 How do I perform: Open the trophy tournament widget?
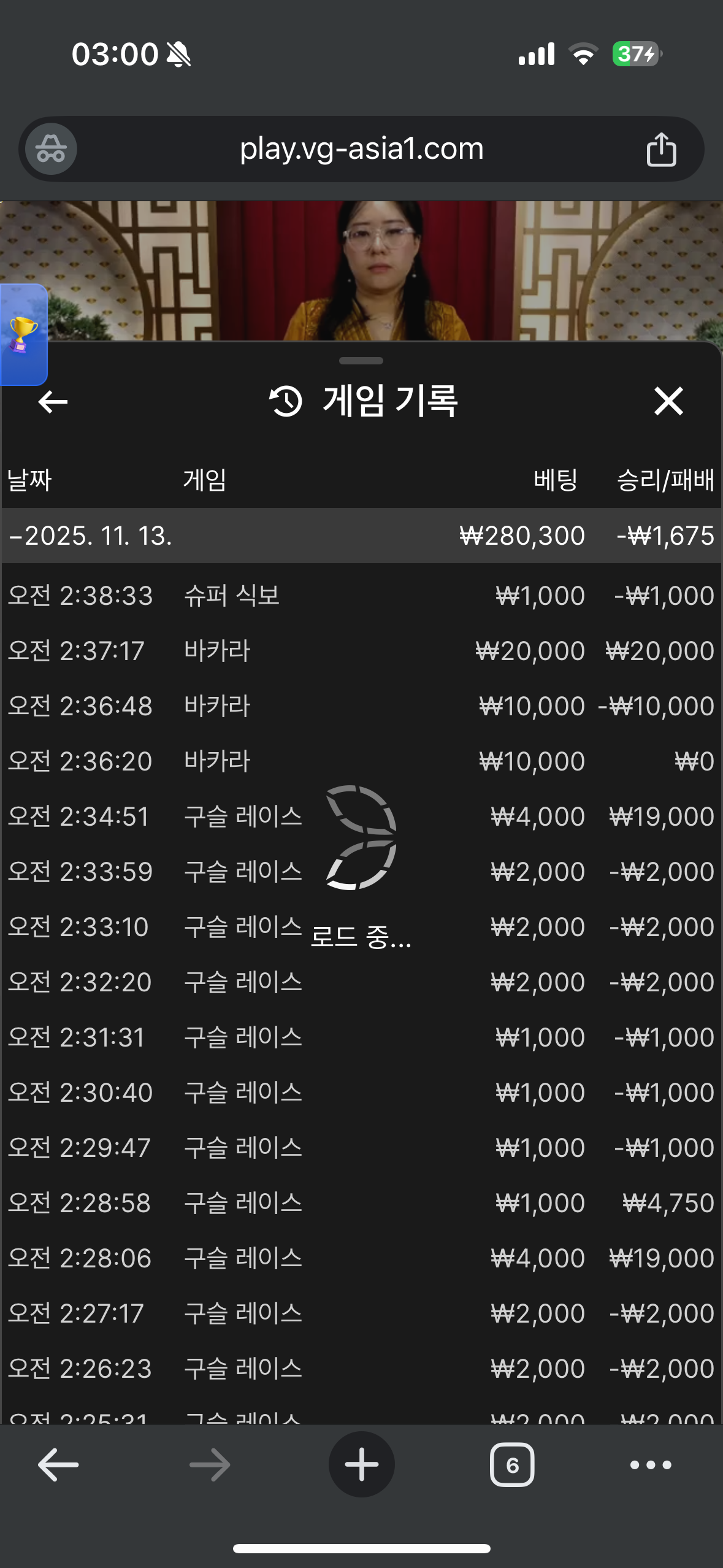(x=23, y=334)
